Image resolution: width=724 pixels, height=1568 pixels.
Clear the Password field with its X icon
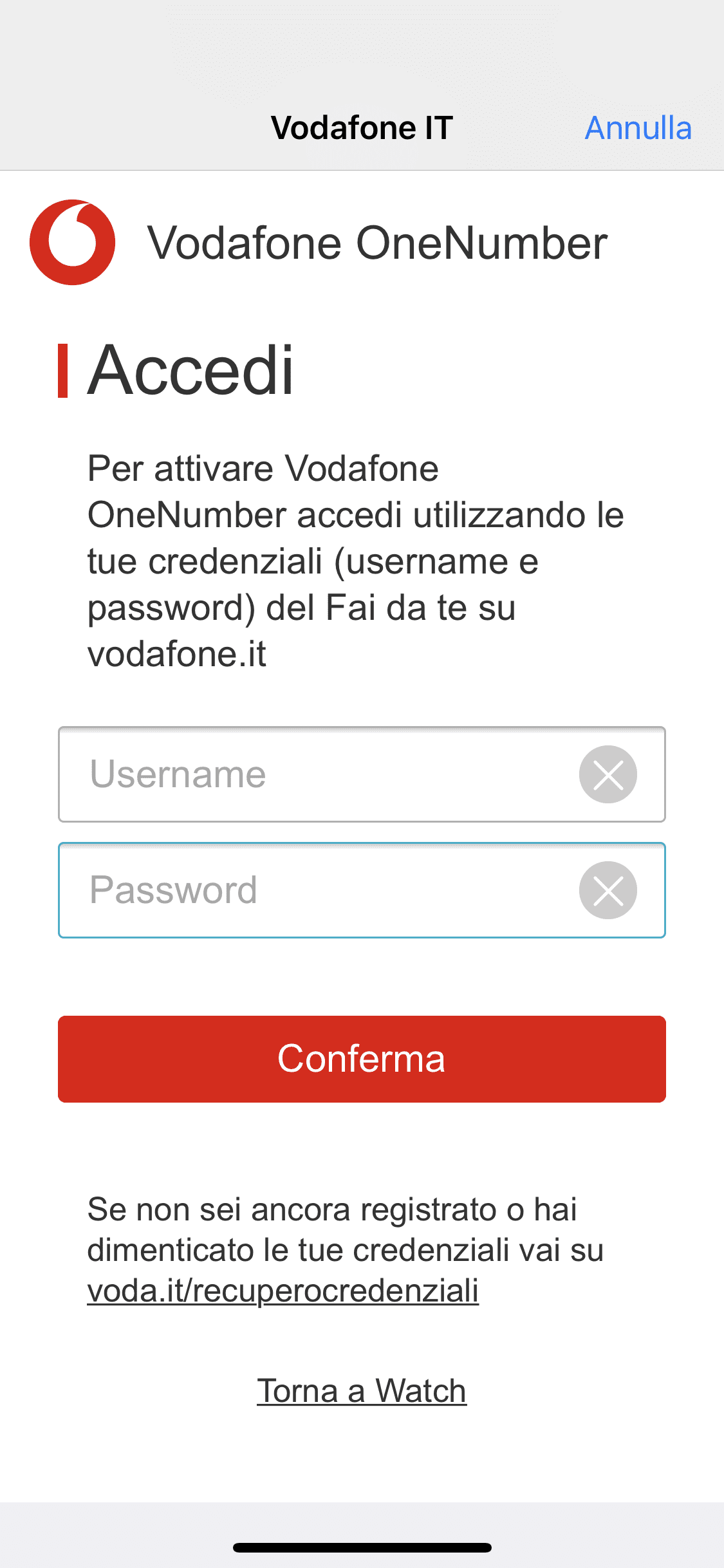608,890
